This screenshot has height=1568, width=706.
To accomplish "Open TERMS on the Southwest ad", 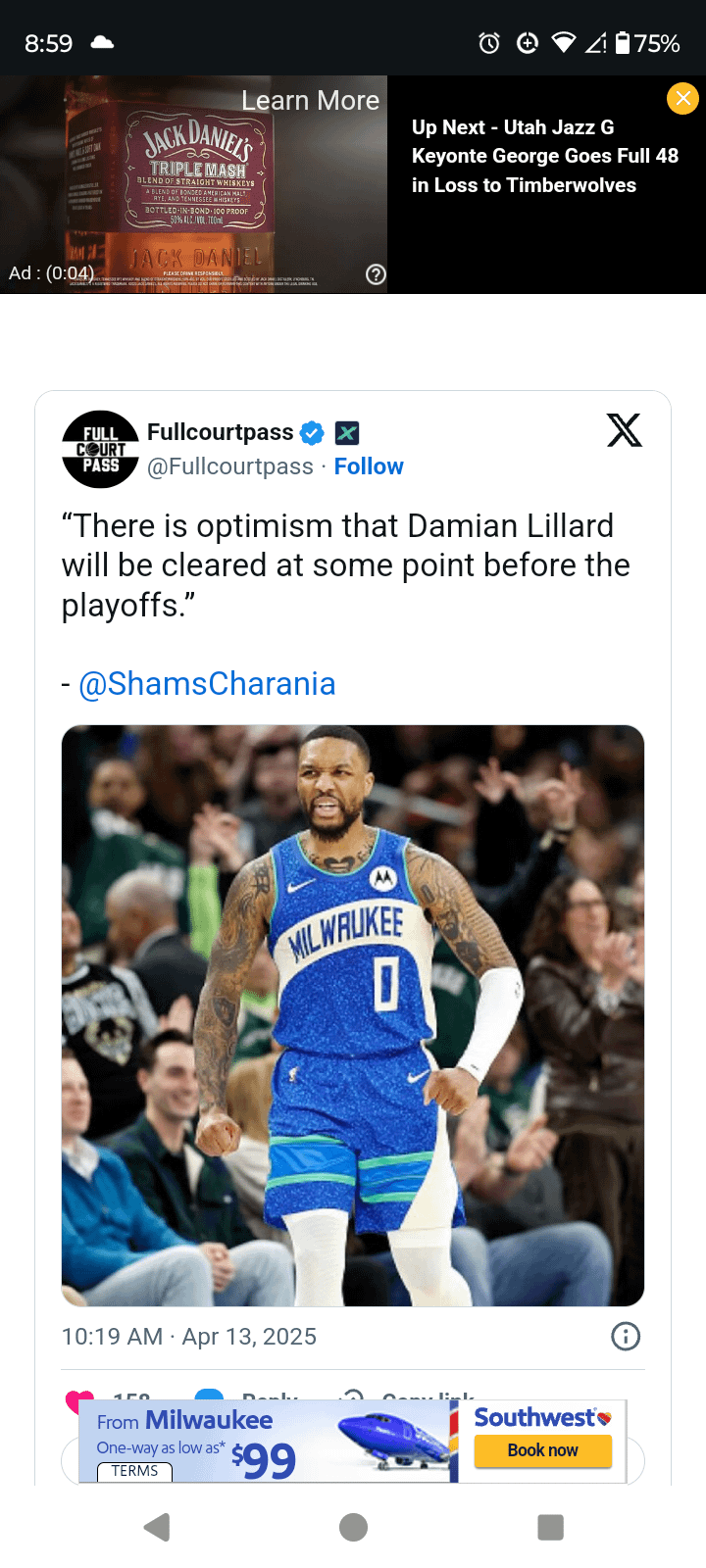I will [135, 1471].
